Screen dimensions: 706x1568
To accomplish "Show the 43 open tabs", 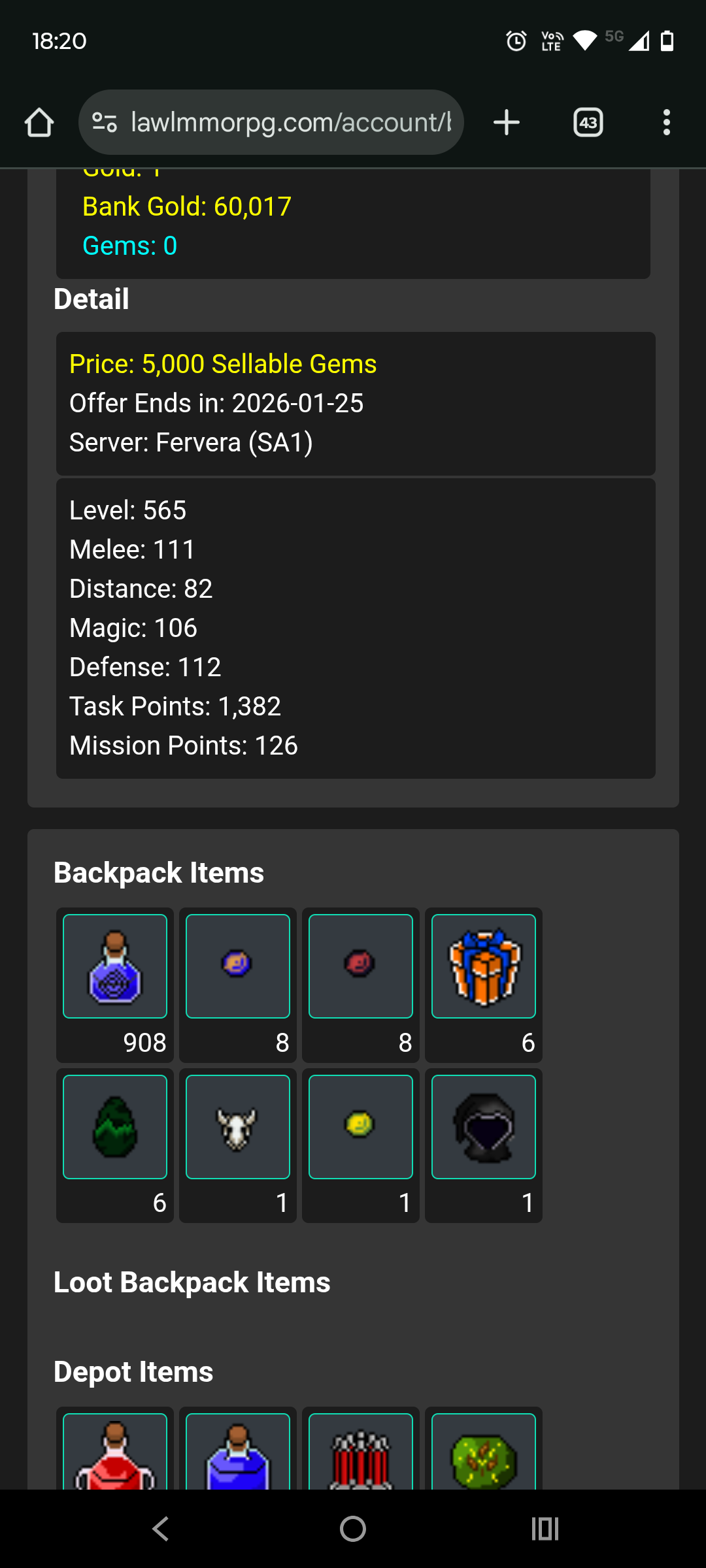I will (588, 122).
